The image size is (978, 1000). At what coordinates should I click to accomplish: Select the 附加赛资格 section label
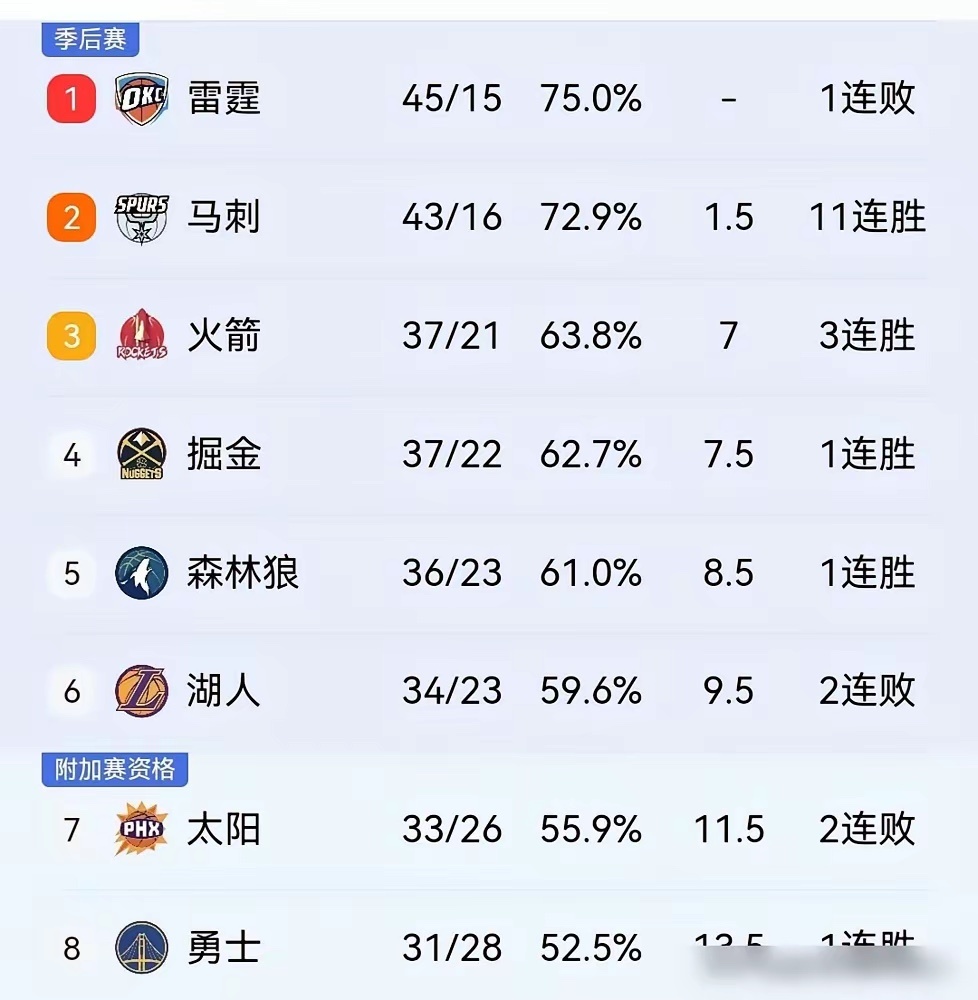pyautogui.click(x=114, y=769)
